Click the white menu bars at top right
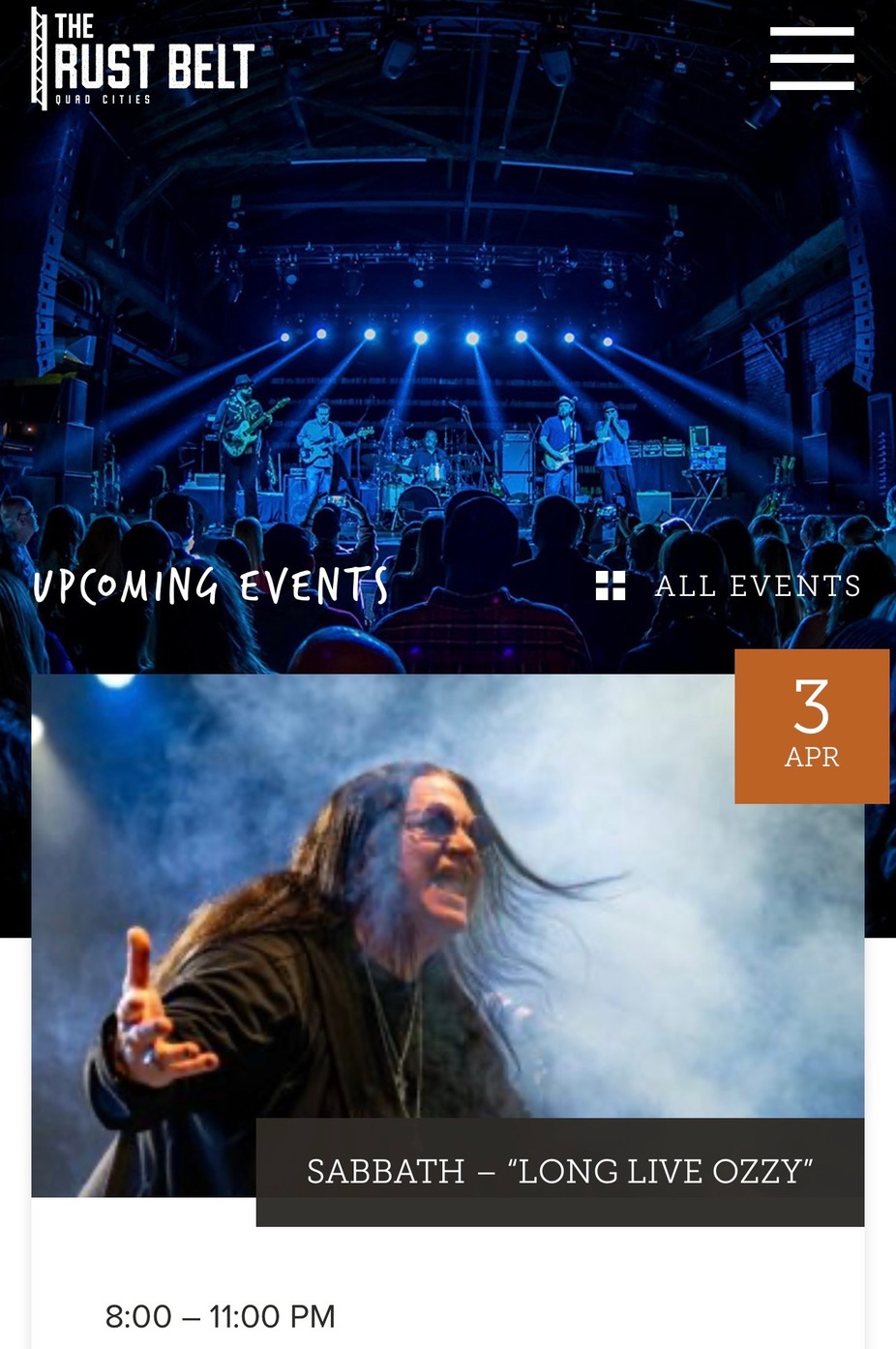 [814, 60]
